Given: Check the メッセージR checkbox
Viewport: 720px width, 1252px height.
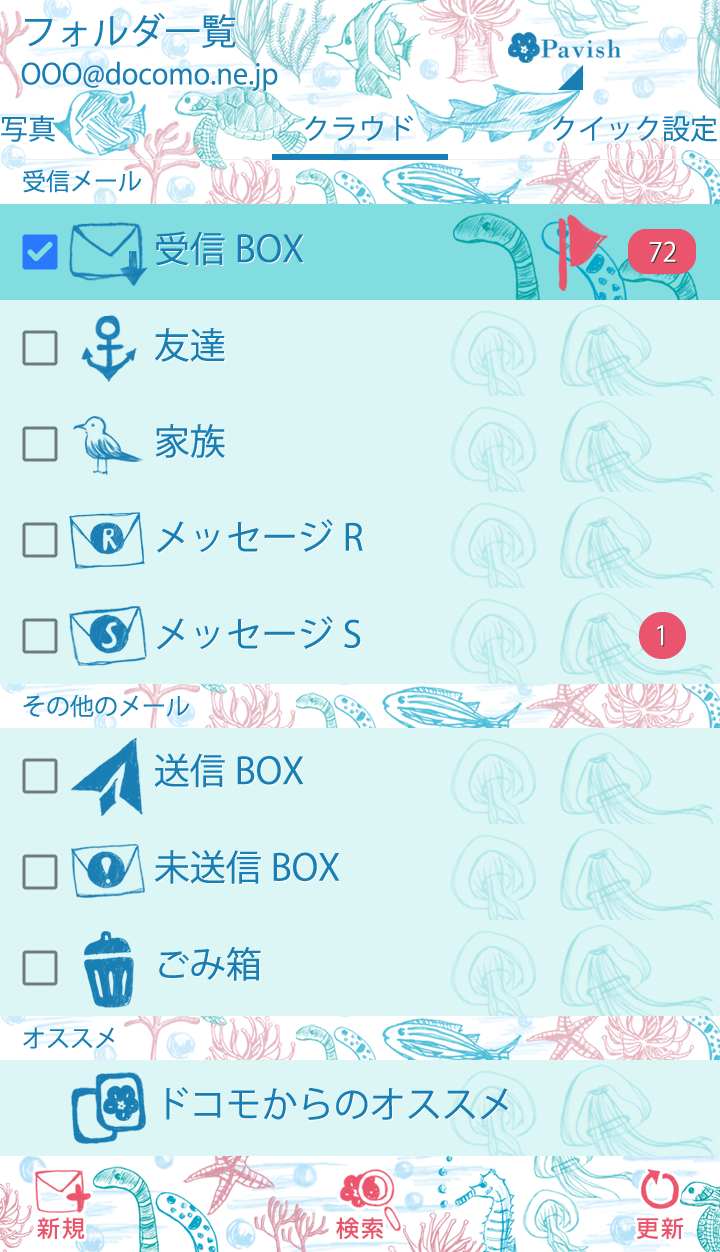Looking at the screenshot, I should pyautogui.click(x=40, y=540).
